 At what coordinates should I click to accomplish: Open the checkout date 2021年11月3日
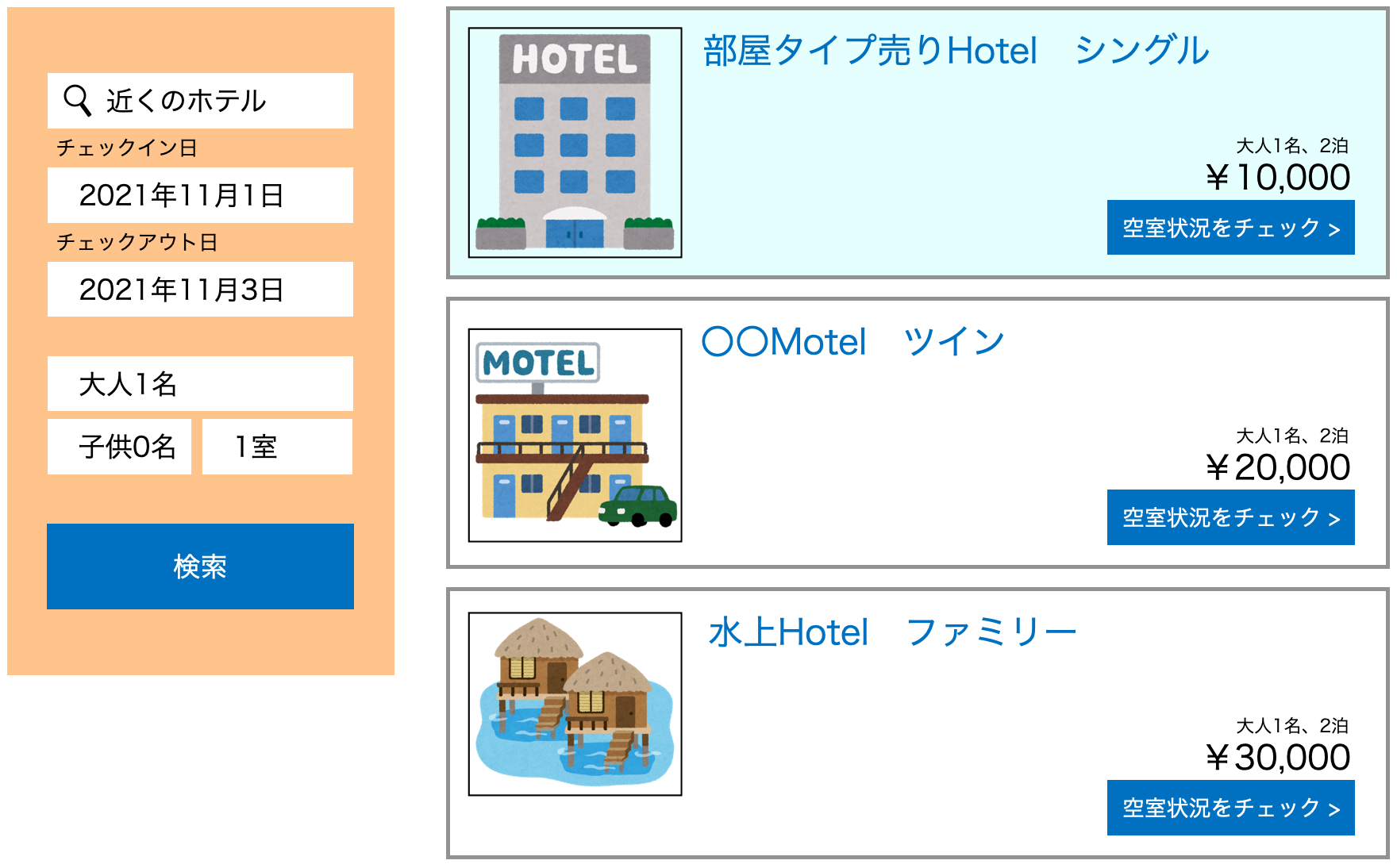pyautogui.click(x=200, y=290)
